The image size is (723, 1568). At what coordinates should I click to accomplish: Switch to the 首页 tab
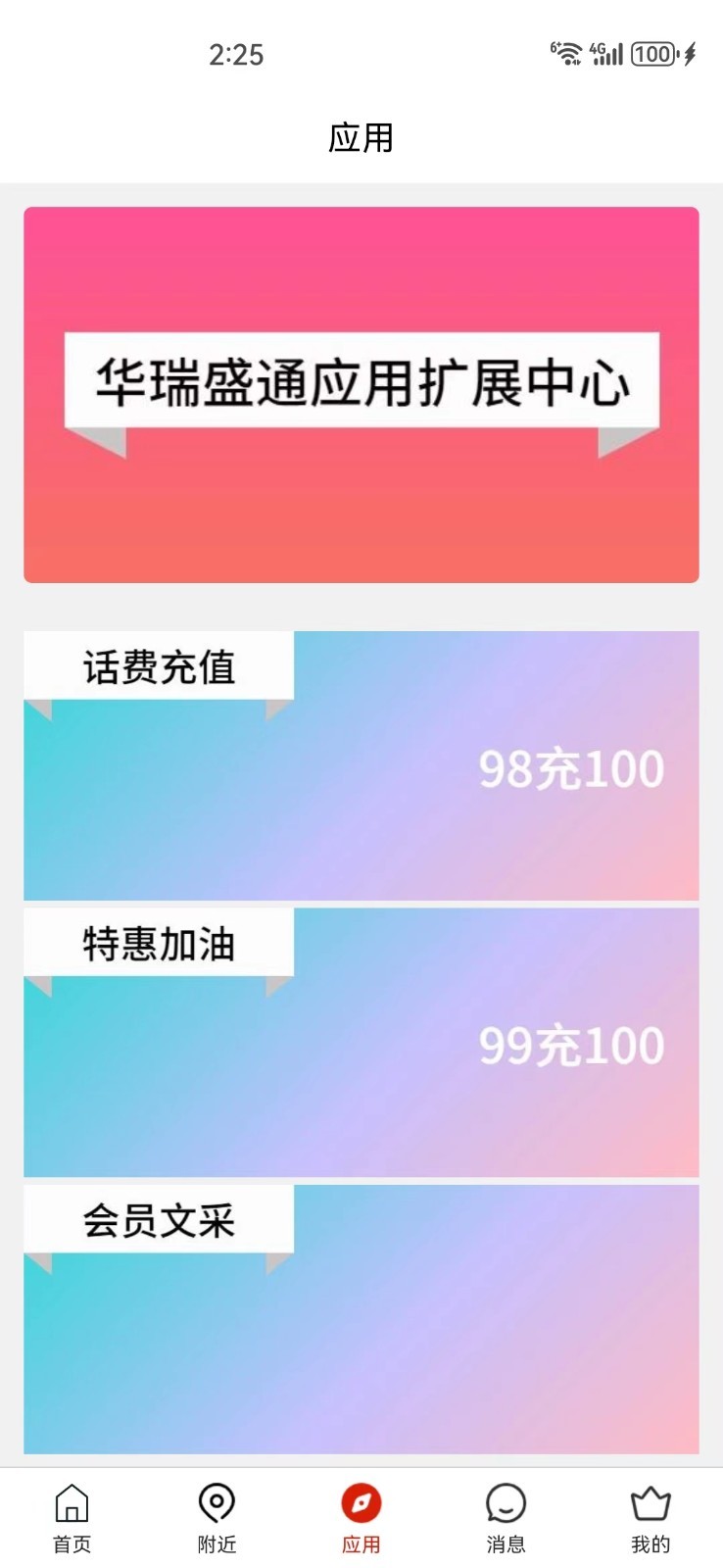(x=72, y=1518)
